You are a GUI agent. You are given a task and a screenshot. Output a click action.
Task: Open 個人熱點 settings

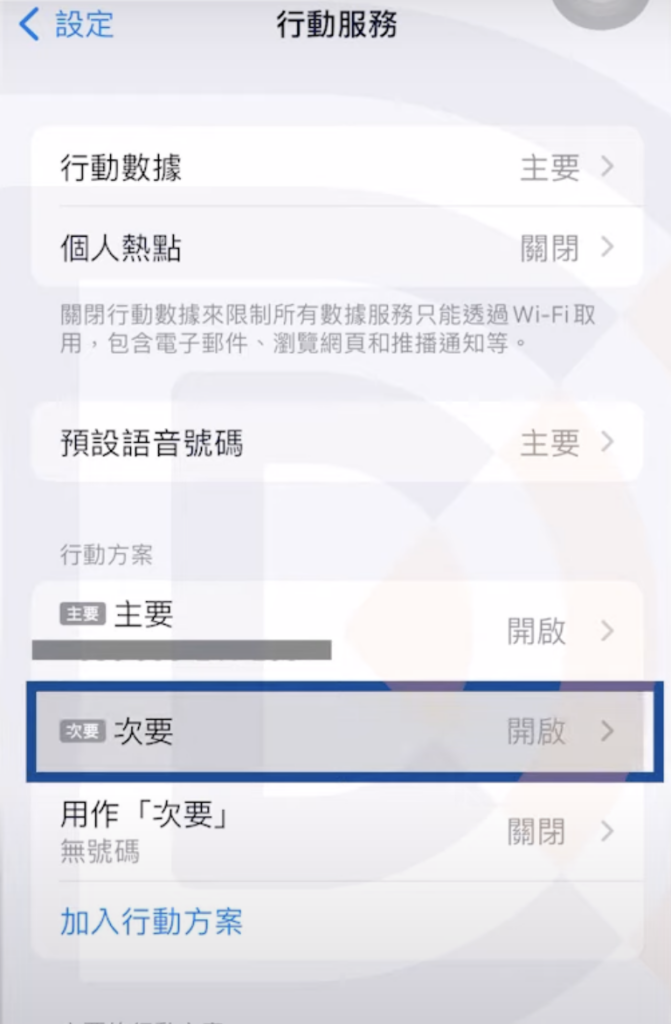[x=336, y=247]
